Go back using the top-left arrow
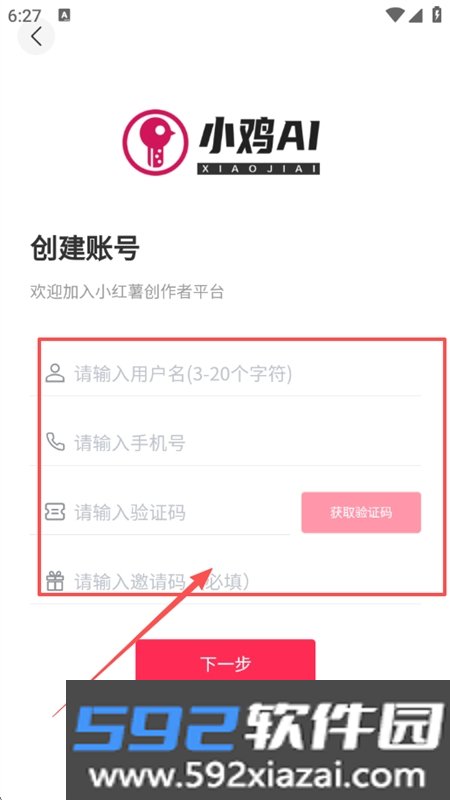This screenshot has width=450, height=800. (36, 37)
